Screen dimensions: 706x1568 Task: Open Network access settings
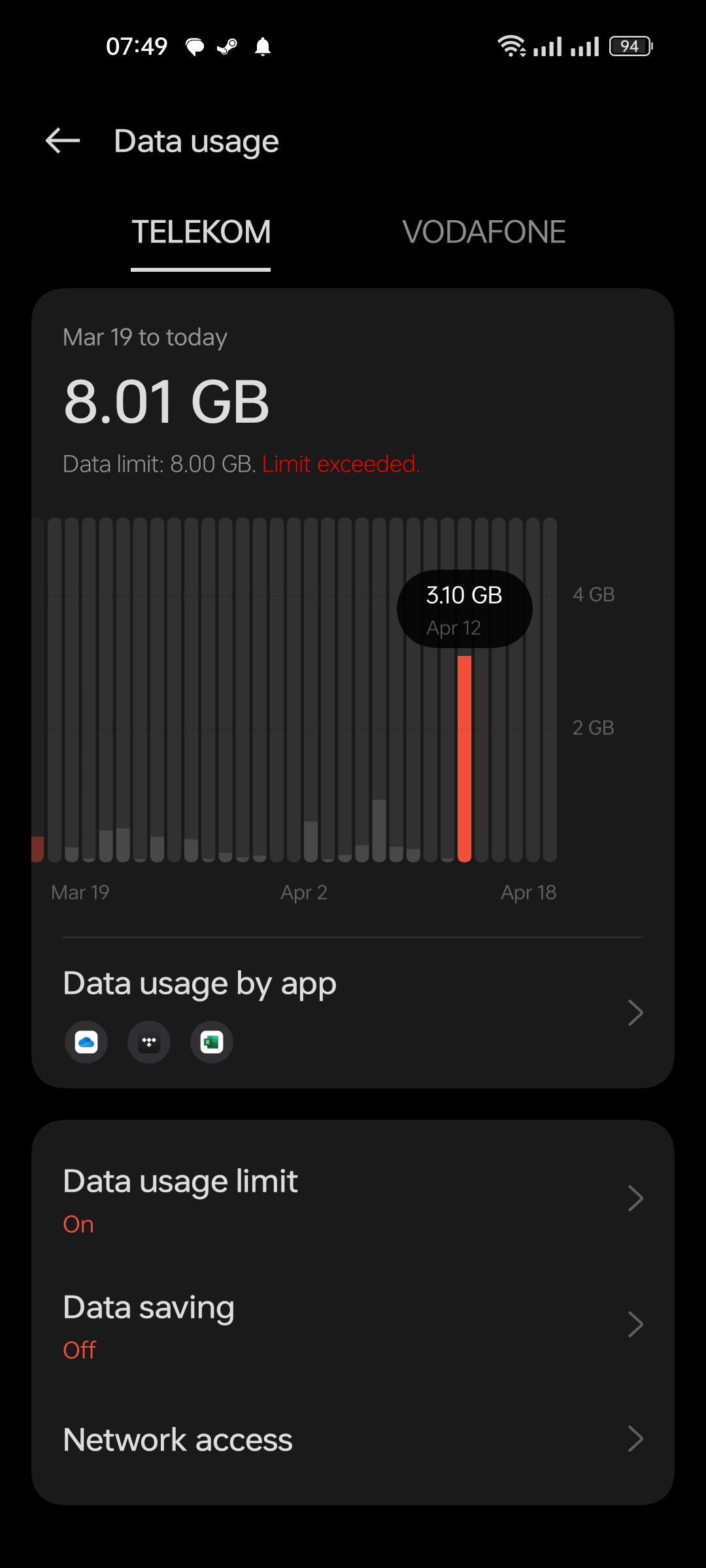tap(353, 1440)
